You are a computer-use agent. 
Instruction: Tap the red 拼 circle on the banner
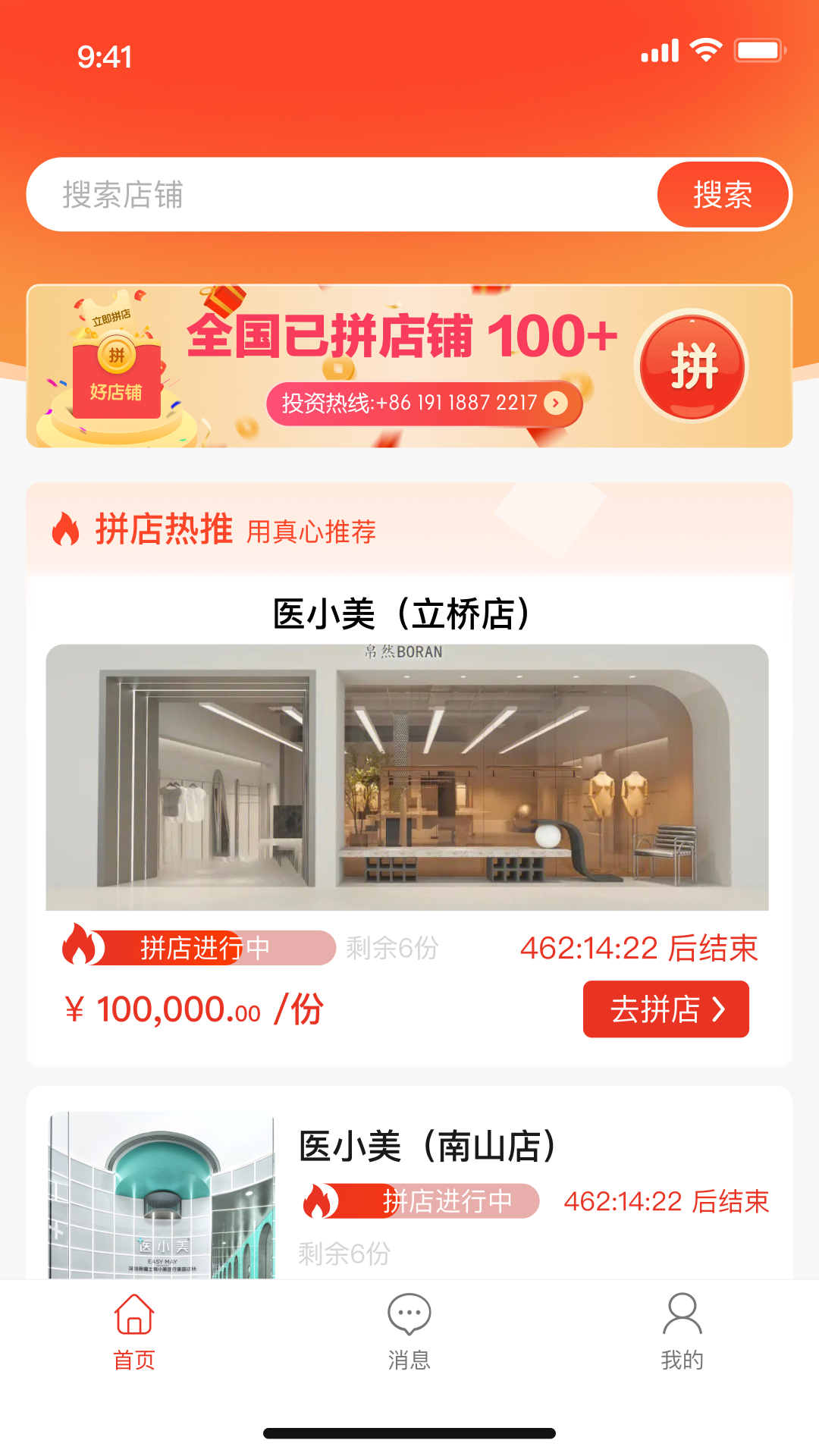[694, 366]
